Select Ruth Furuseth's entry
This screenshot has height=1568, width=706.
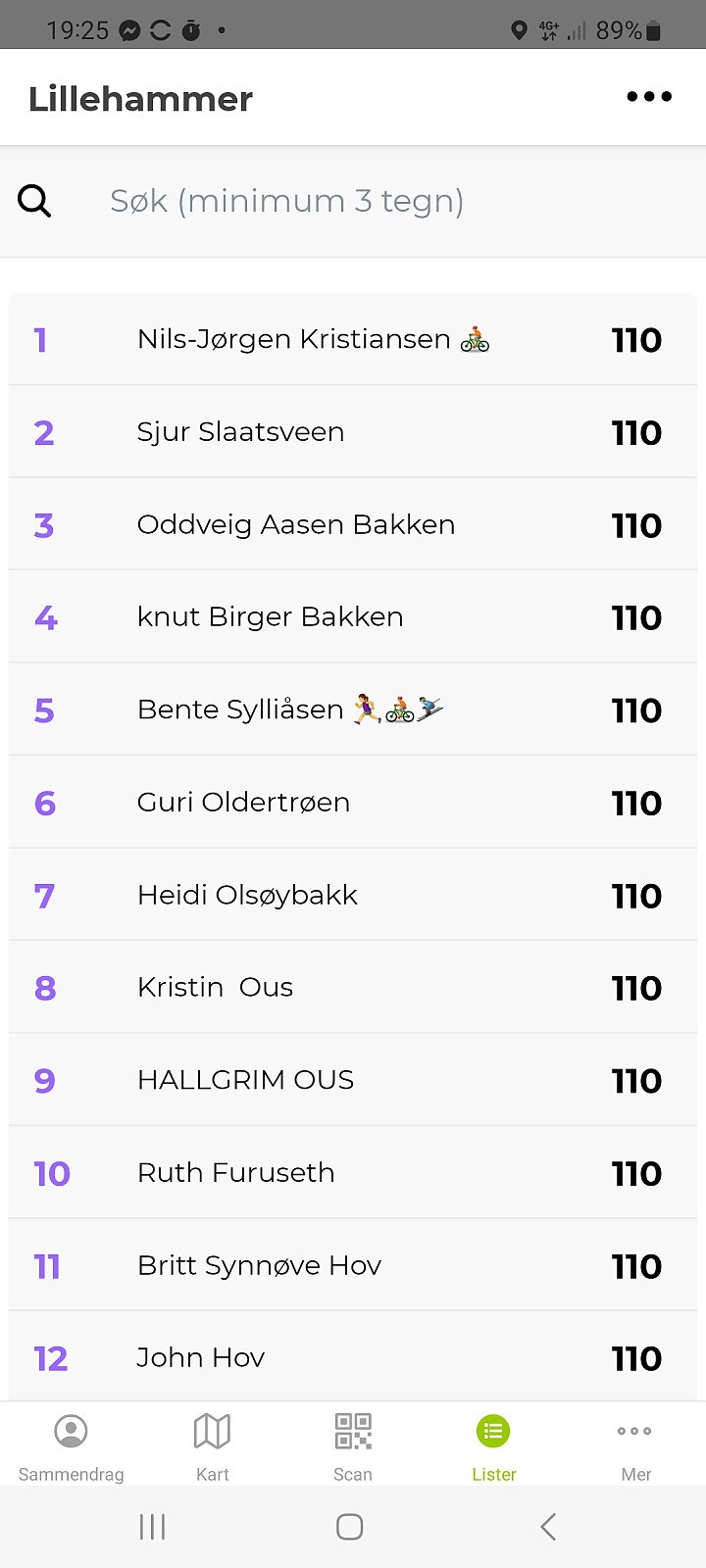[353, 1172]
